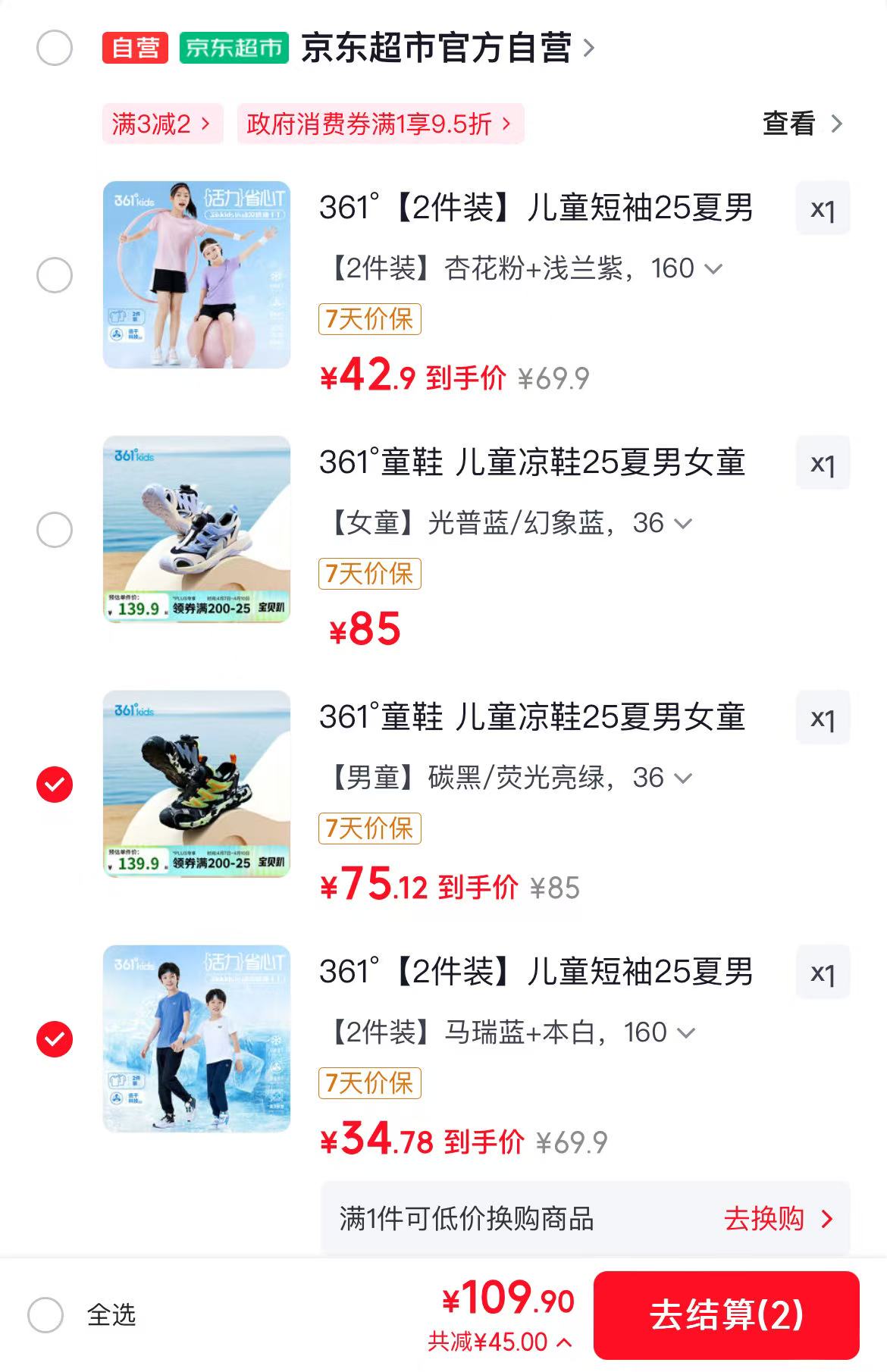Screen dimensions: 887x1372
Task: Proceed with 去结算(2) checkout
Action: pos(726,1314)
